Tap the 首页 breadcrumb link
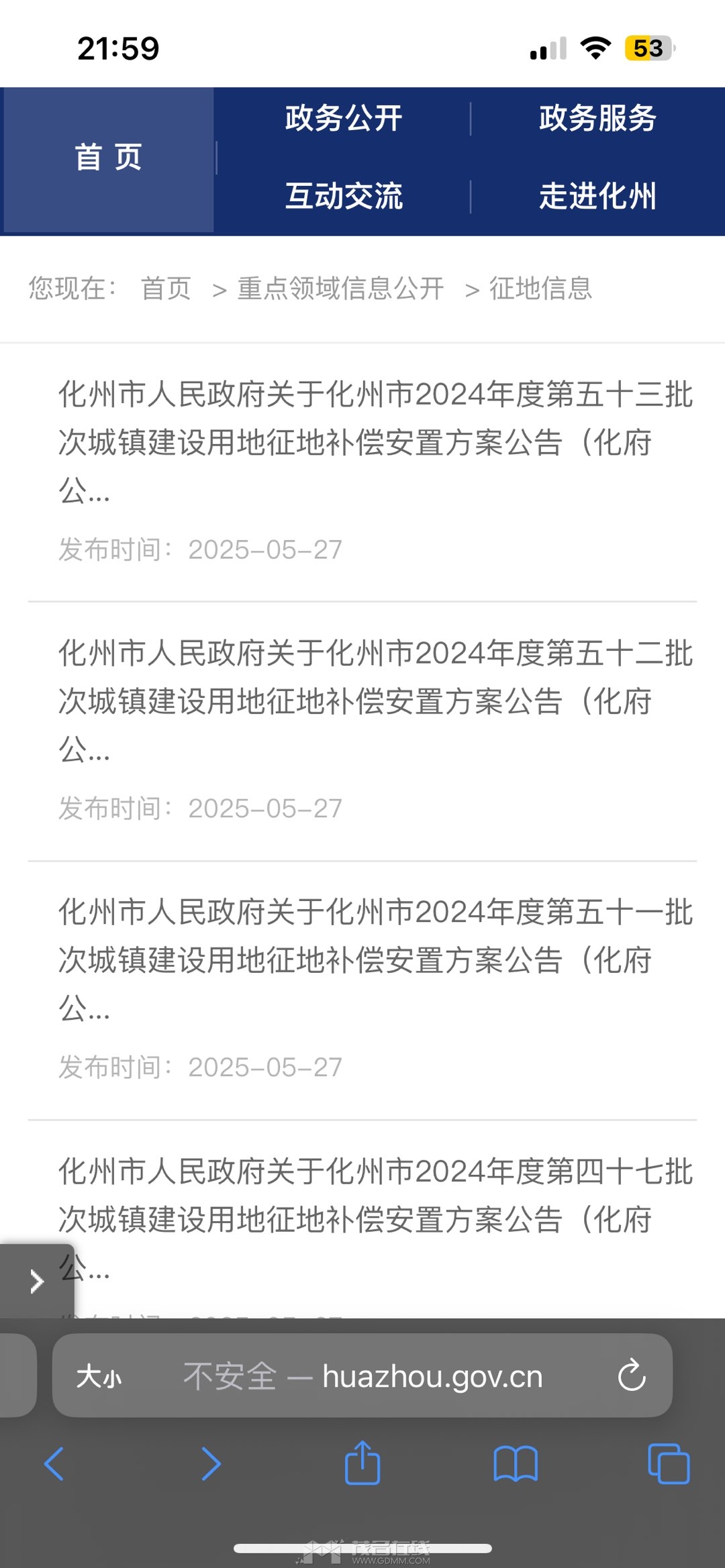 pyautogui.click(x=166, y=289)
